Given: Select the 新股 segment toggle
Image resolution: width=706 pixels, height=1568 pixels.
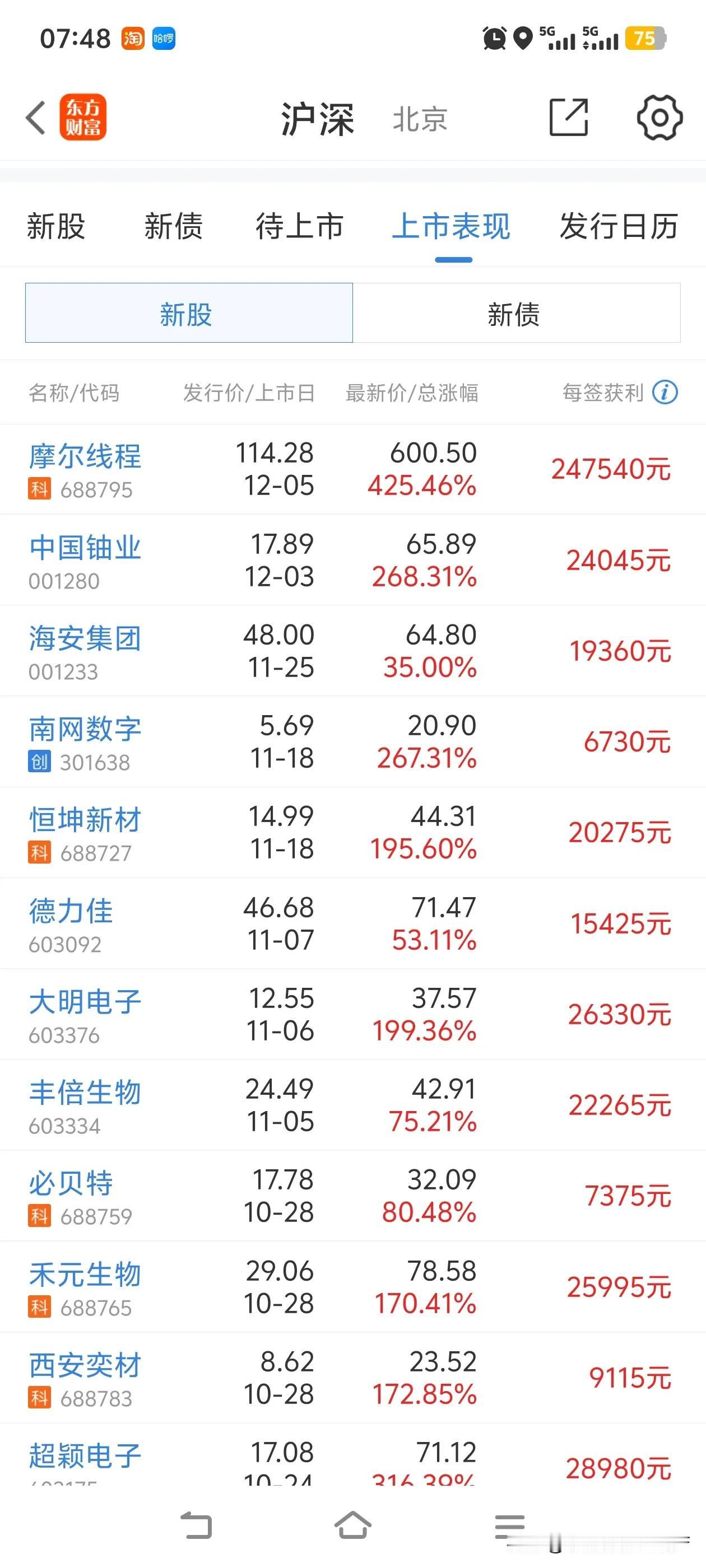Looking at the screenshot, I should [x=188, y=314].
